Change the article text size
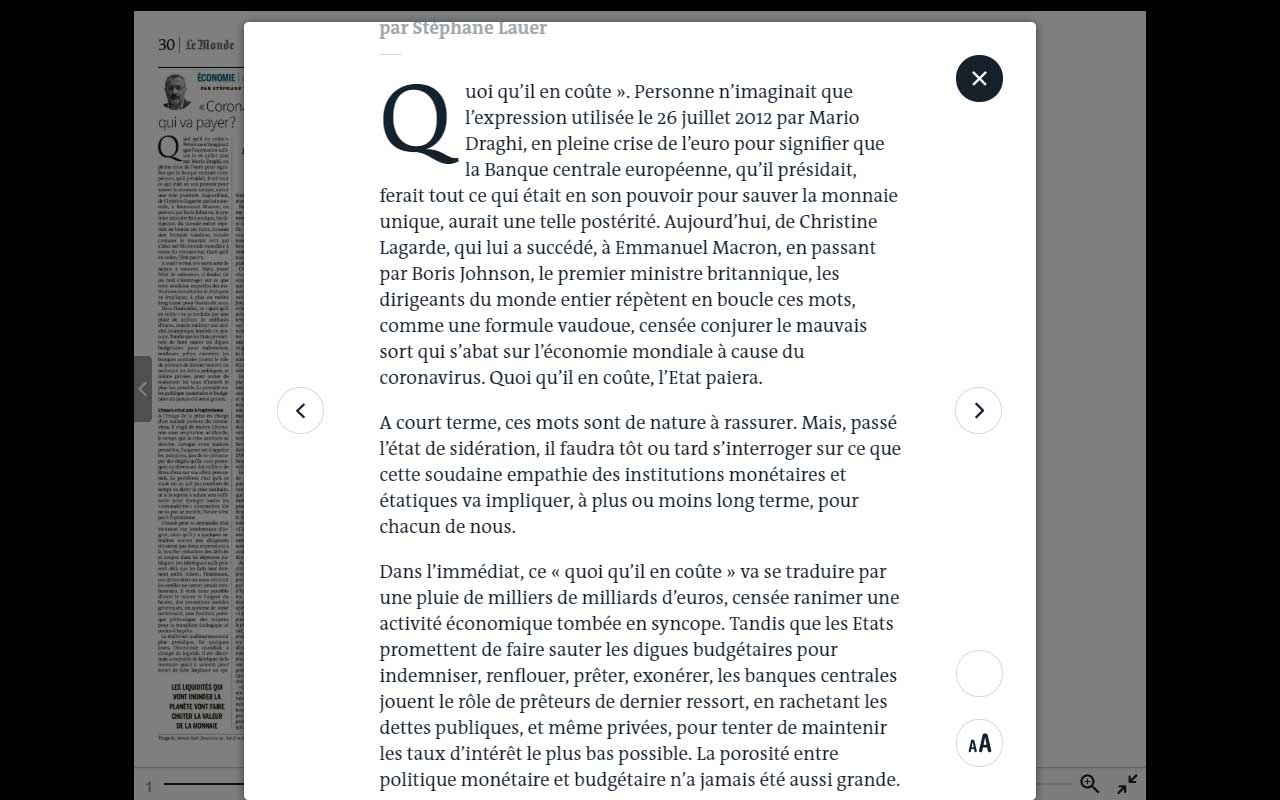 [979, 743]
